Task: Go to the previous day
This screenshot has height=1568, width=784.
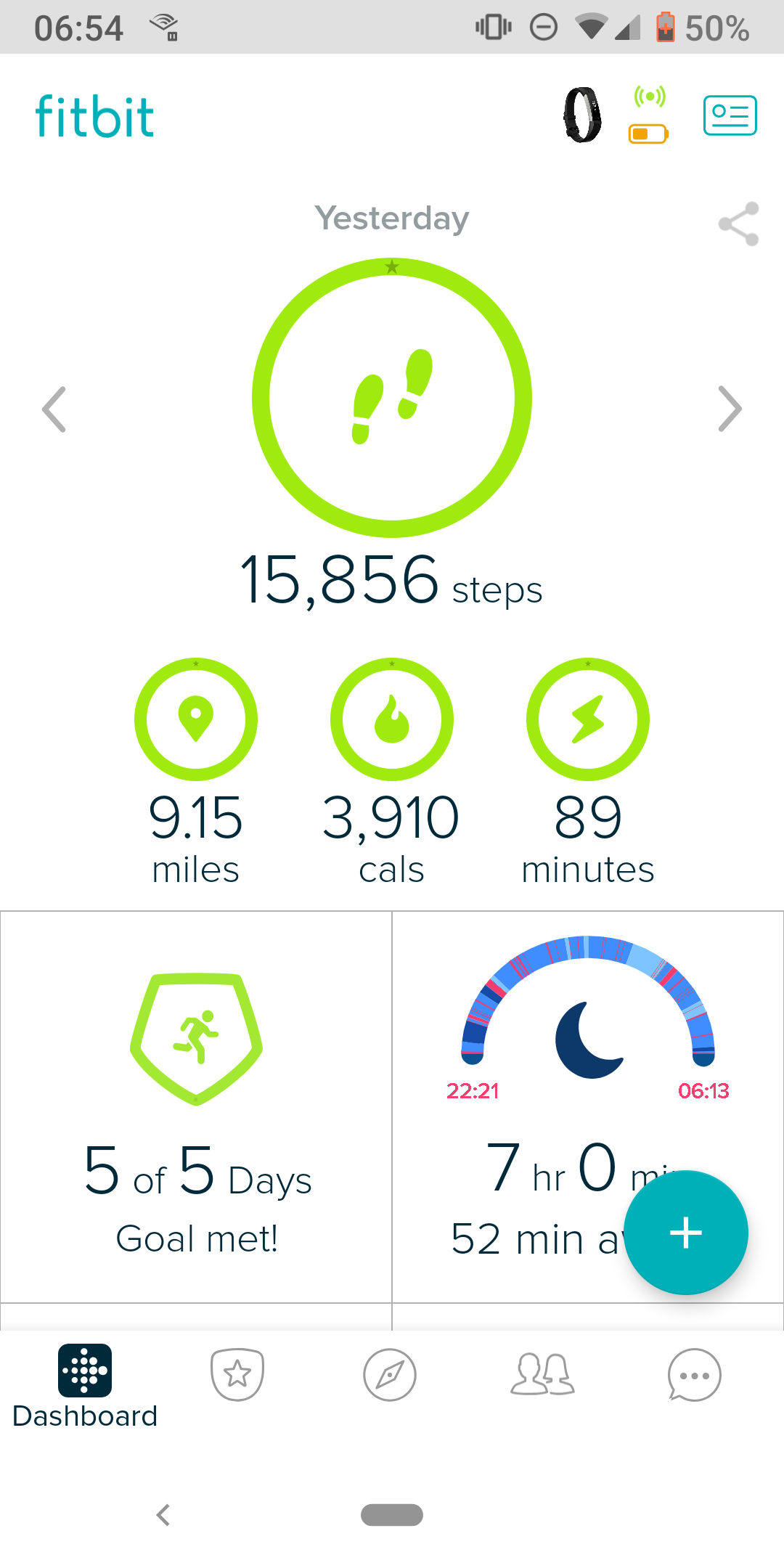Action: (54, 409)
